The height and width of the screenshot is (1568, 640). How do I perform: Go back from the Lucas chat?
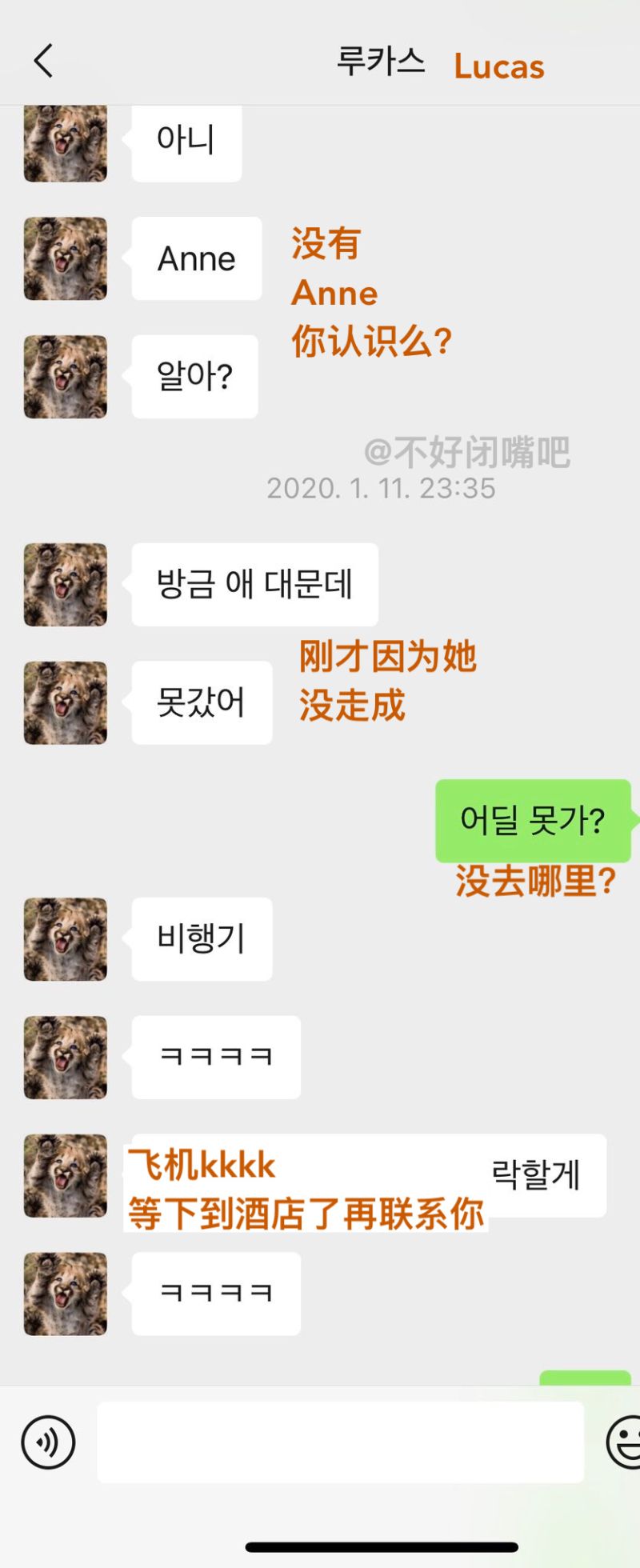(43, 61)
